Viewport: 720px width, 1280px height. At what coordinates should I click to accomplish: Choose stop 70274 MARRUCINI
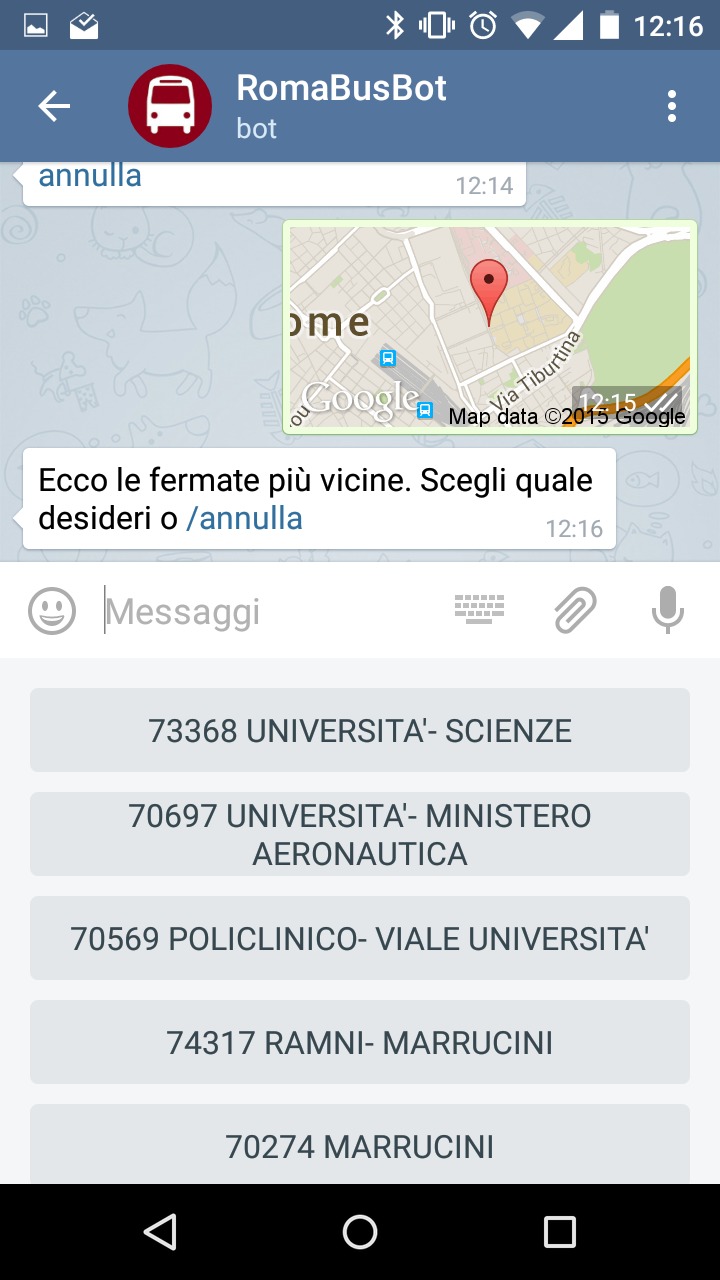pos(360,1144)
